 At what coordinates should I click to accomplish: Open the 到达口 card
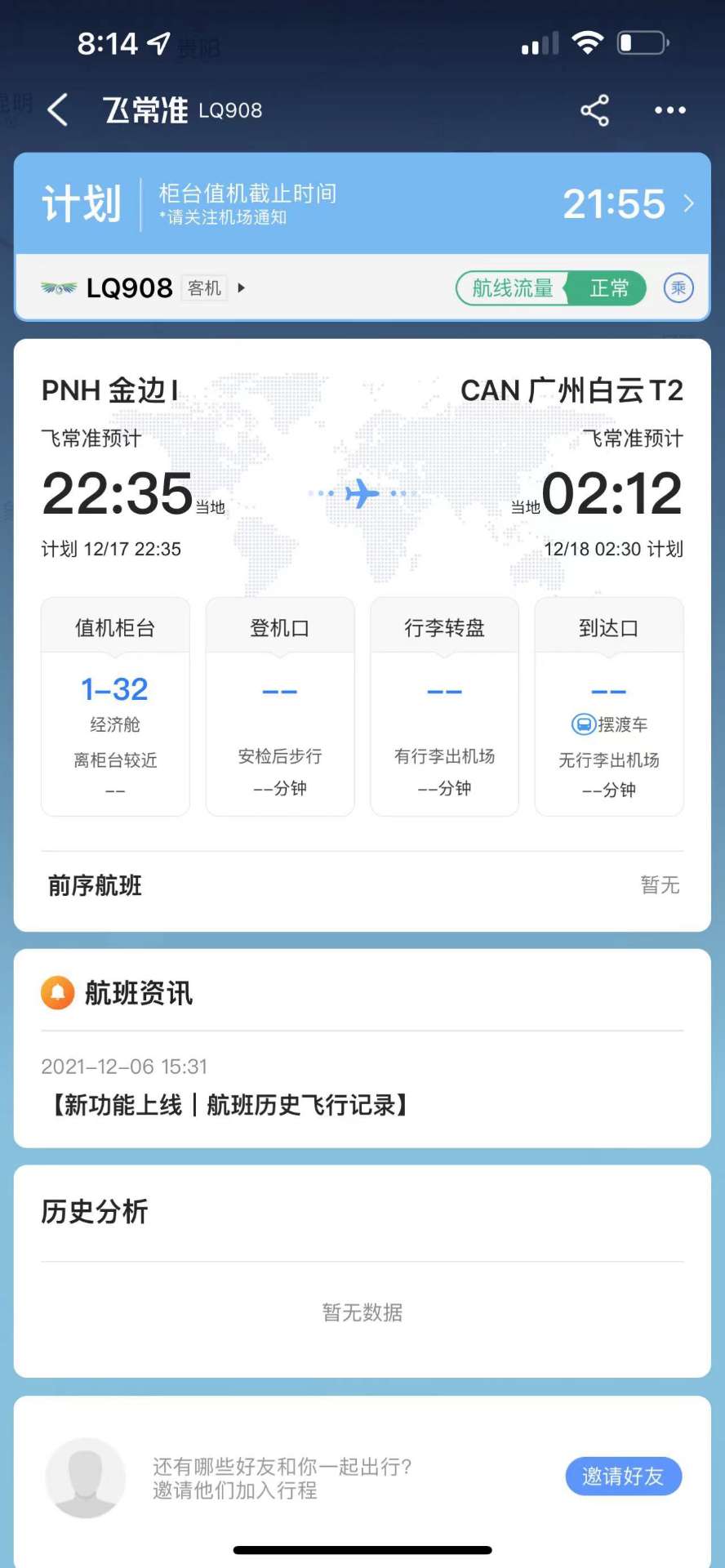609,706
